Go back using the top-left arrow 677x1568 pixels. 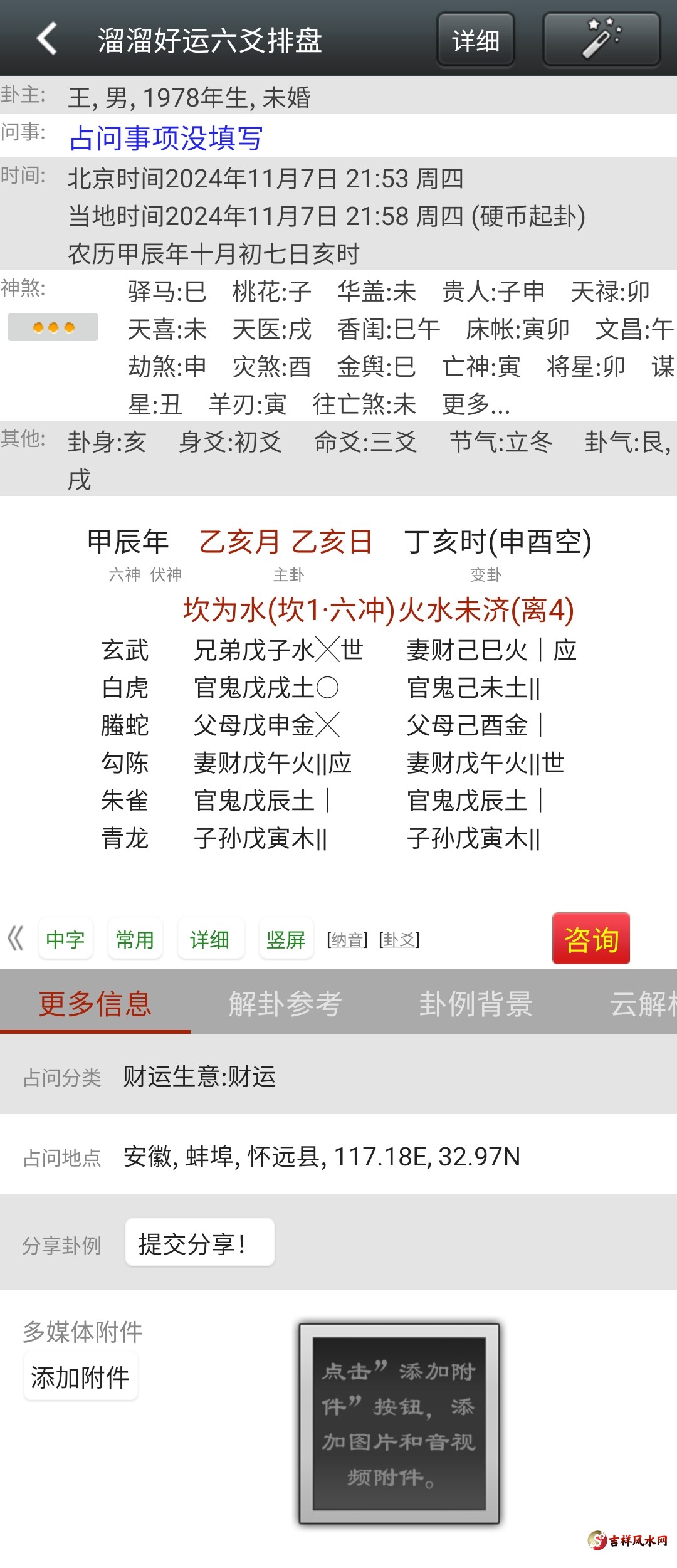pyautogui.click(x=47, y=39)
